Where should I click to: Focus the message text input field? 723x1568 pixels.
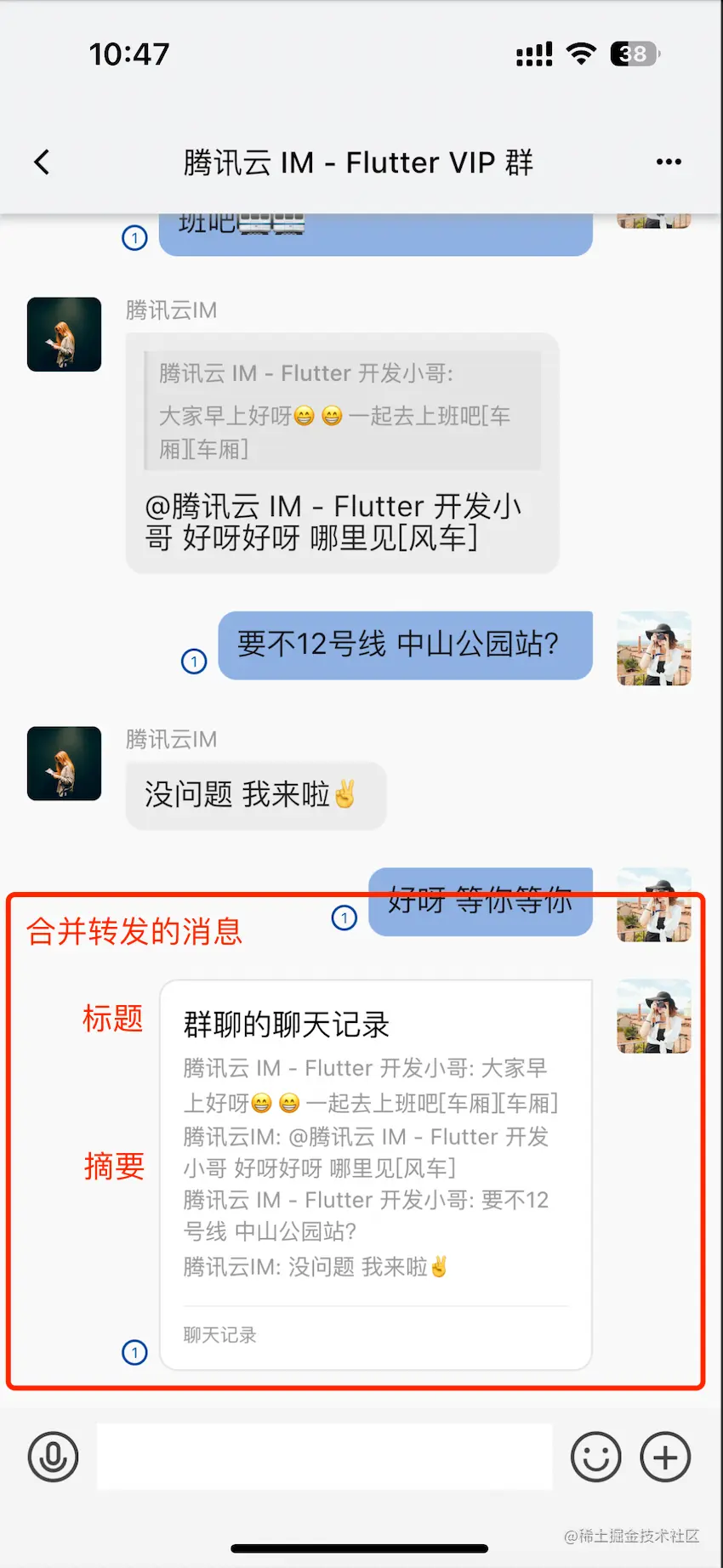point(324,1457)
